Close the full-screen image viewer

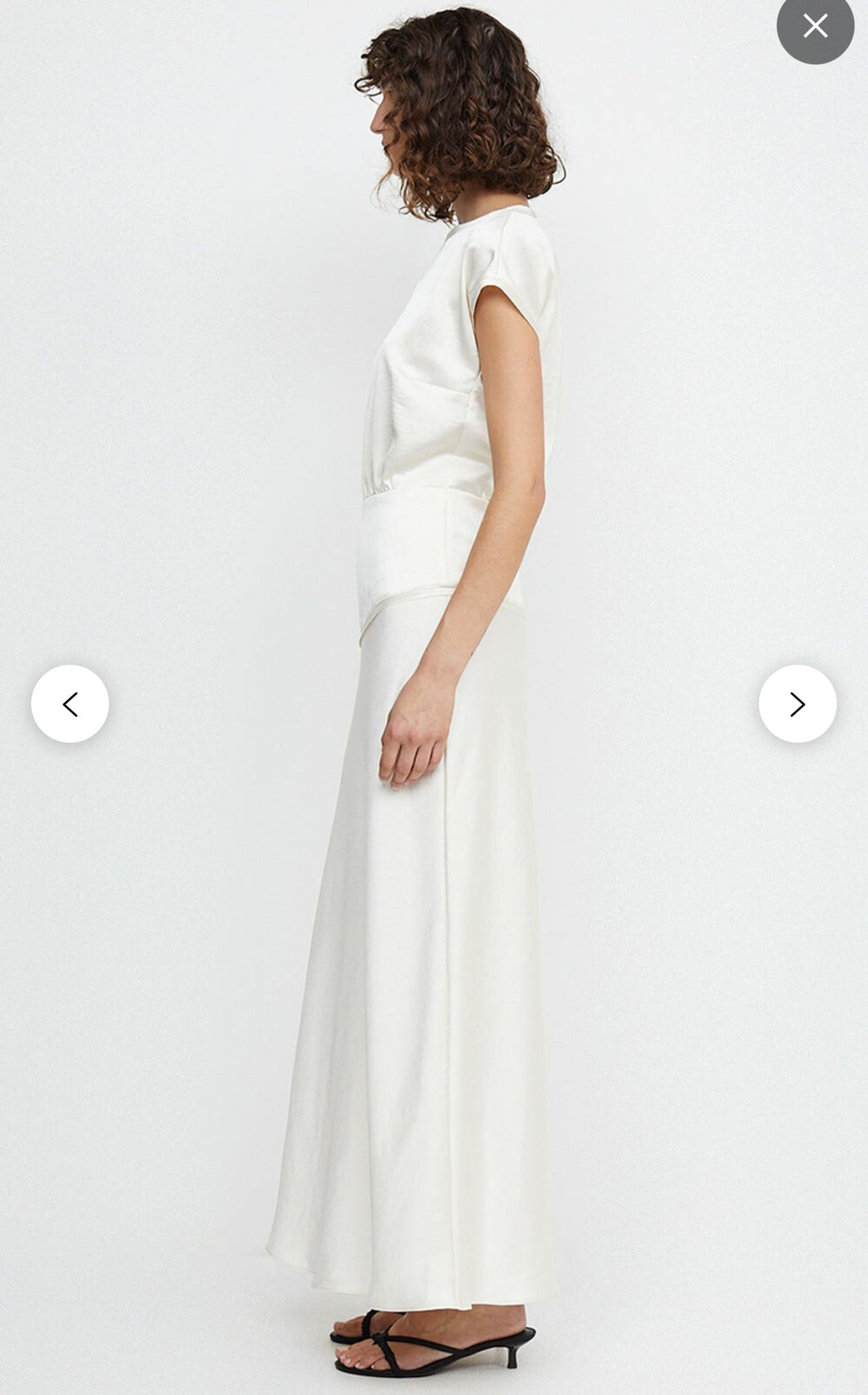pos(815,26)
